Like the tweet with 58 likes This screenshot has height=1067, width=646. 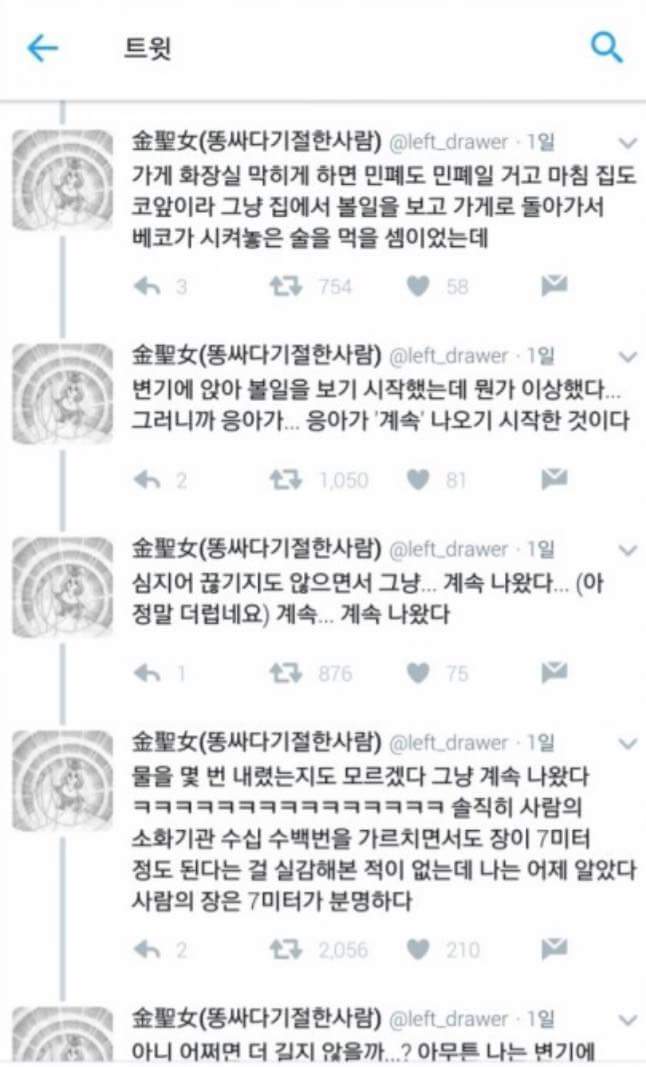[x=419, y=287]
